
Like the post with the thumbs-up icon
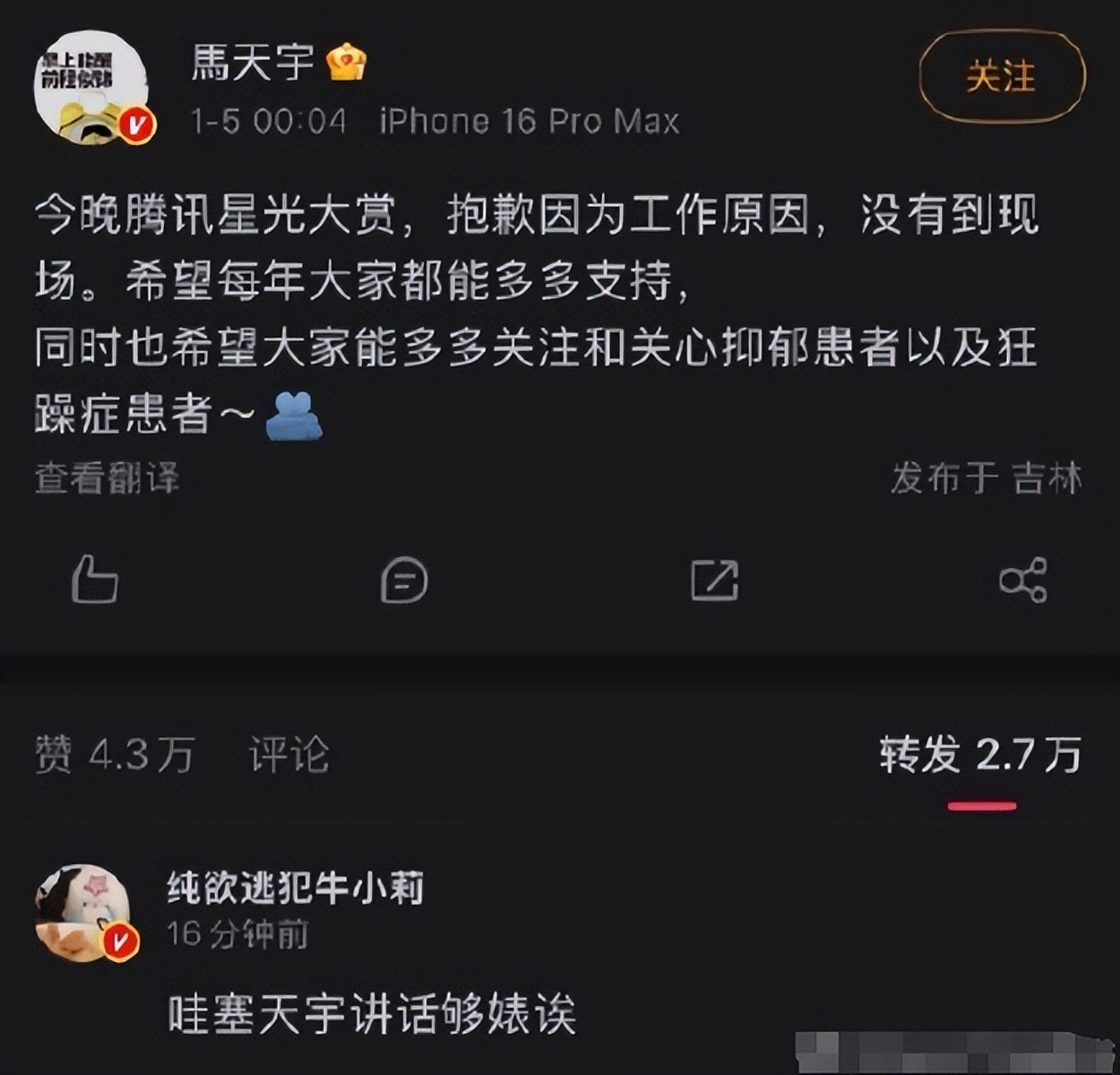point(94,580)
